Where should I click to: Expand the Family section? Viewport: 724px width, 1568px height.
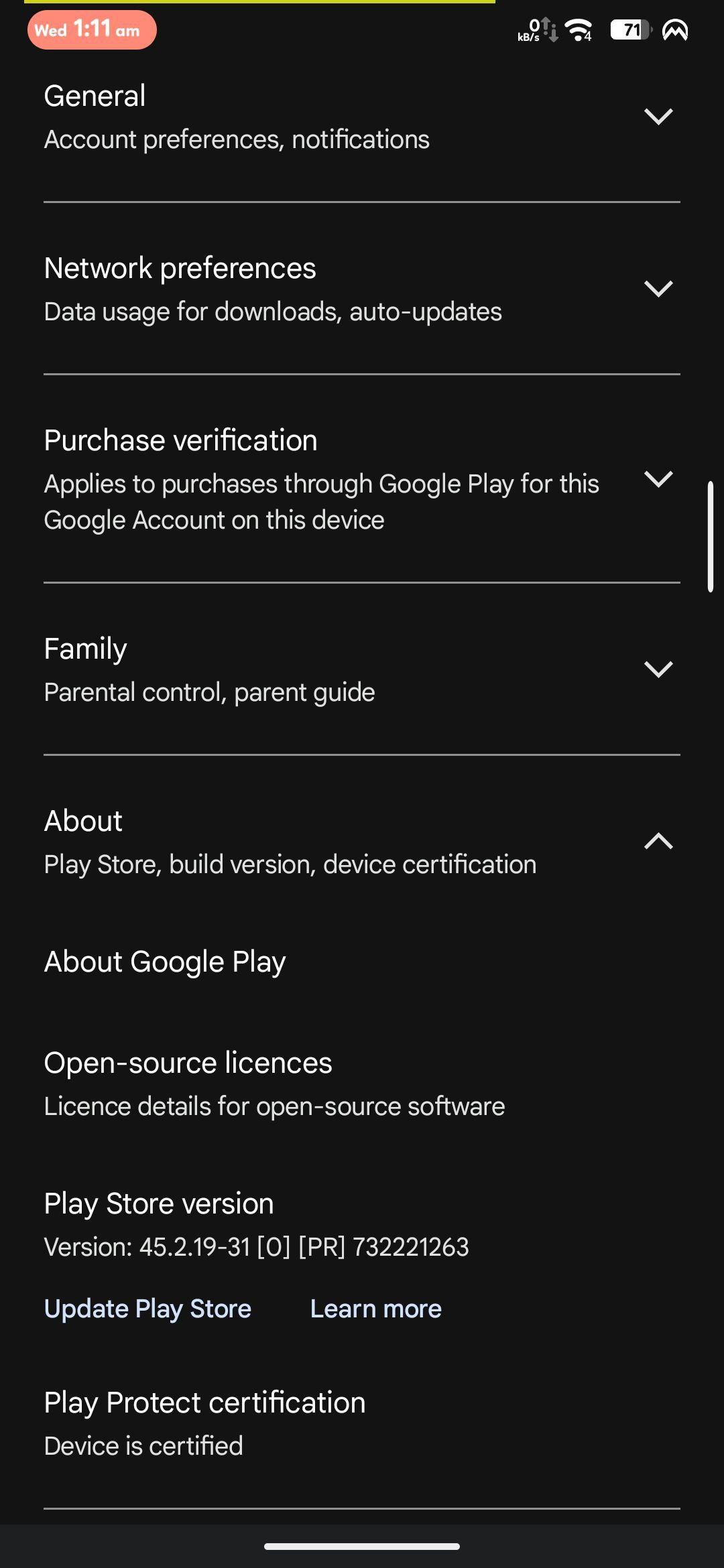click(x=362, y=669)
